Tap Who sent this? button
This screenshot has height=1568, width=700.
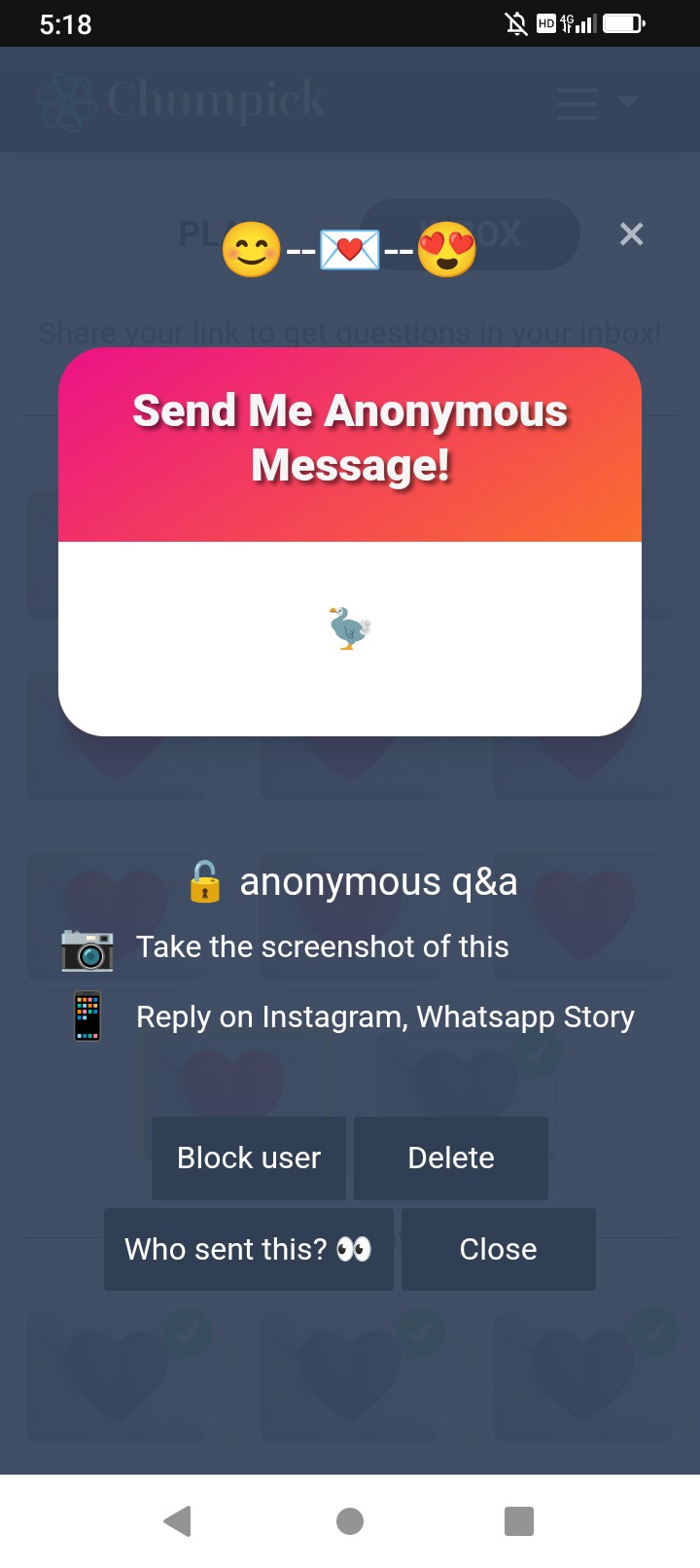click(x=248, y=1249)
